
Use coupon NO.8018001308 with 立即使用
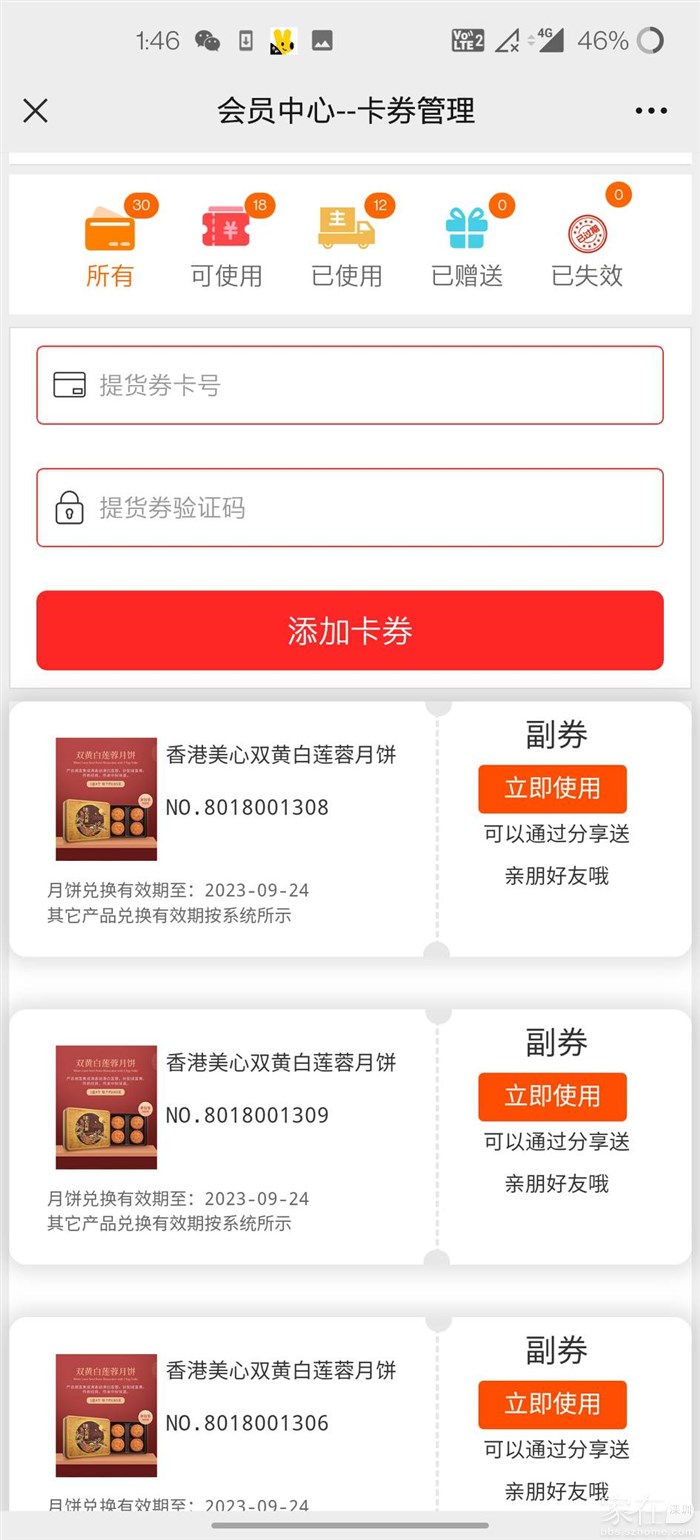coord(552,789)
